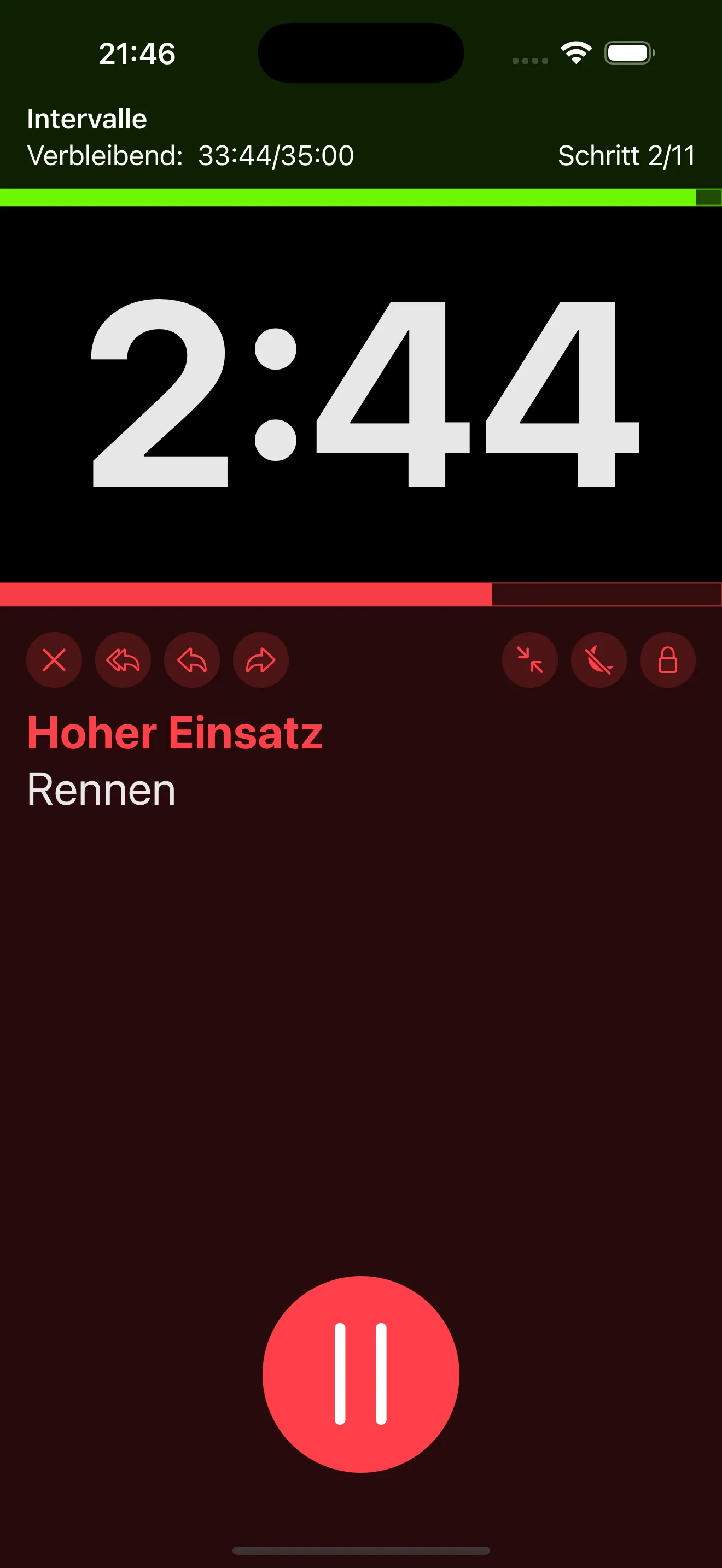Lock the touchscreen controls
722x1568 pixels.
(x=668, y=660)
